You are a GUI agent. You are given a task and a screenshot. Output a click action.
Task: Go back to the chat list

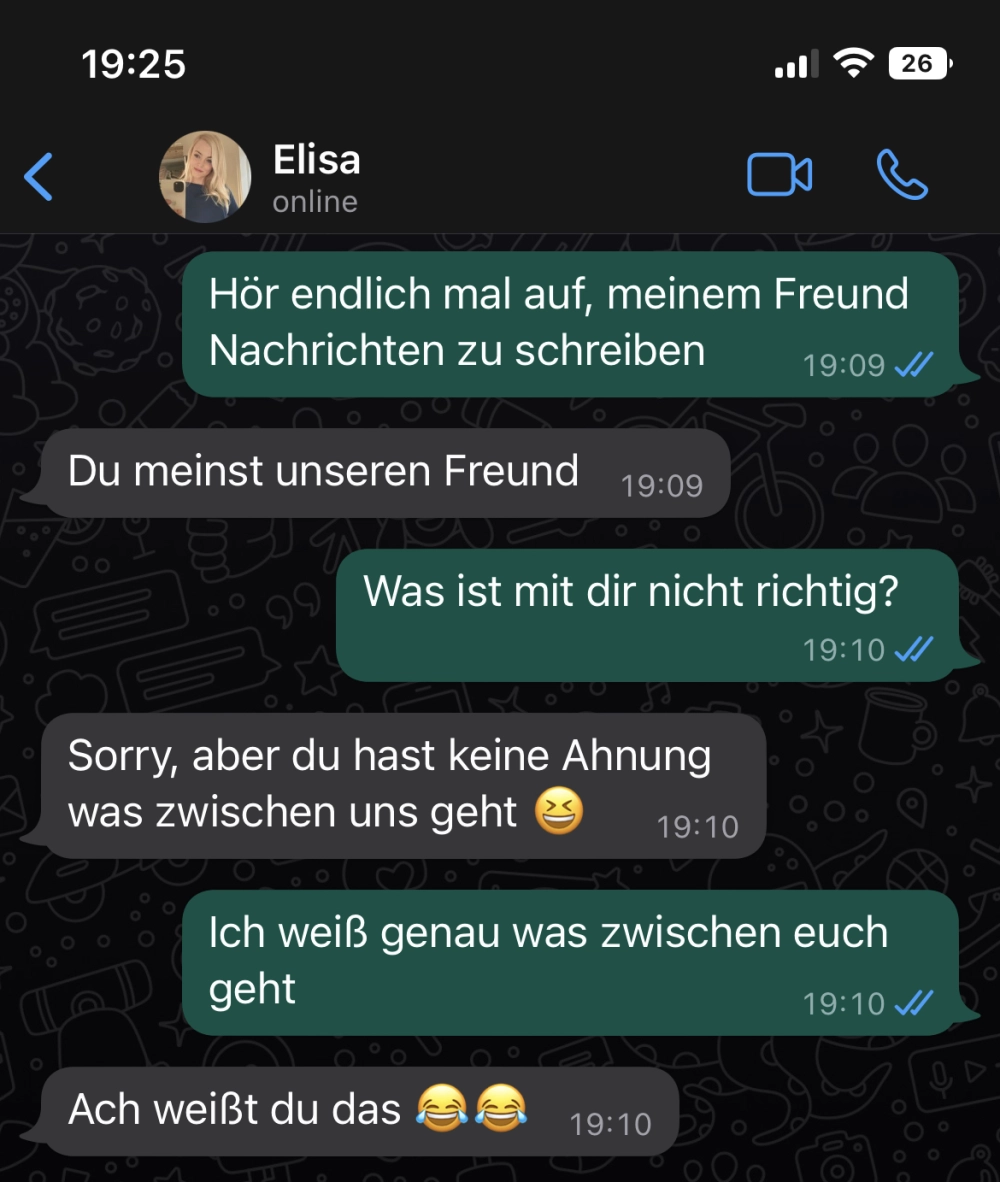(38, 176)
